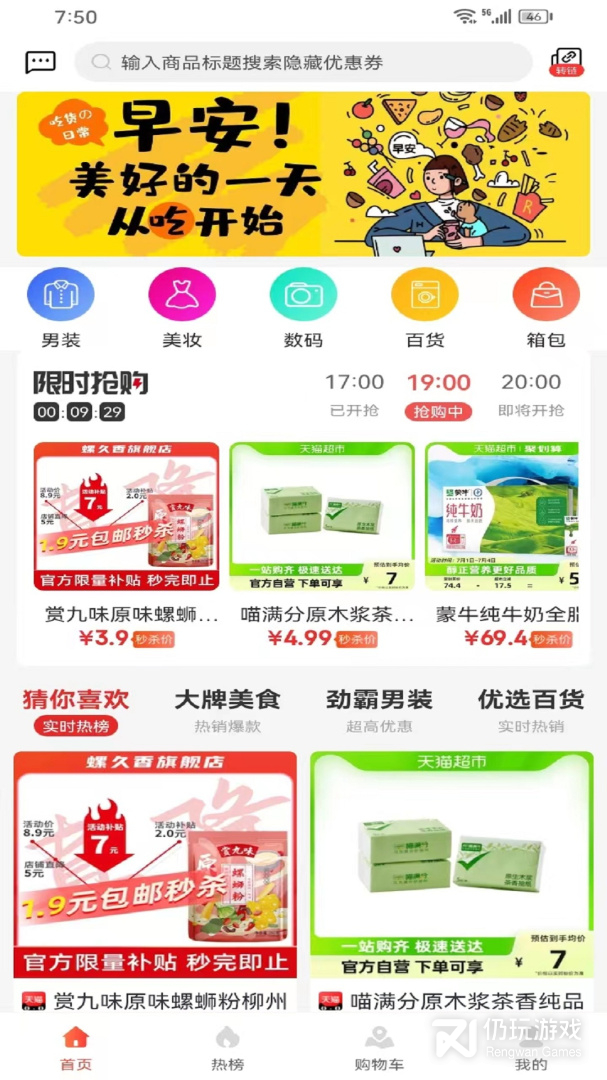
Task: Open the messages chat icon
Action: 40,62
